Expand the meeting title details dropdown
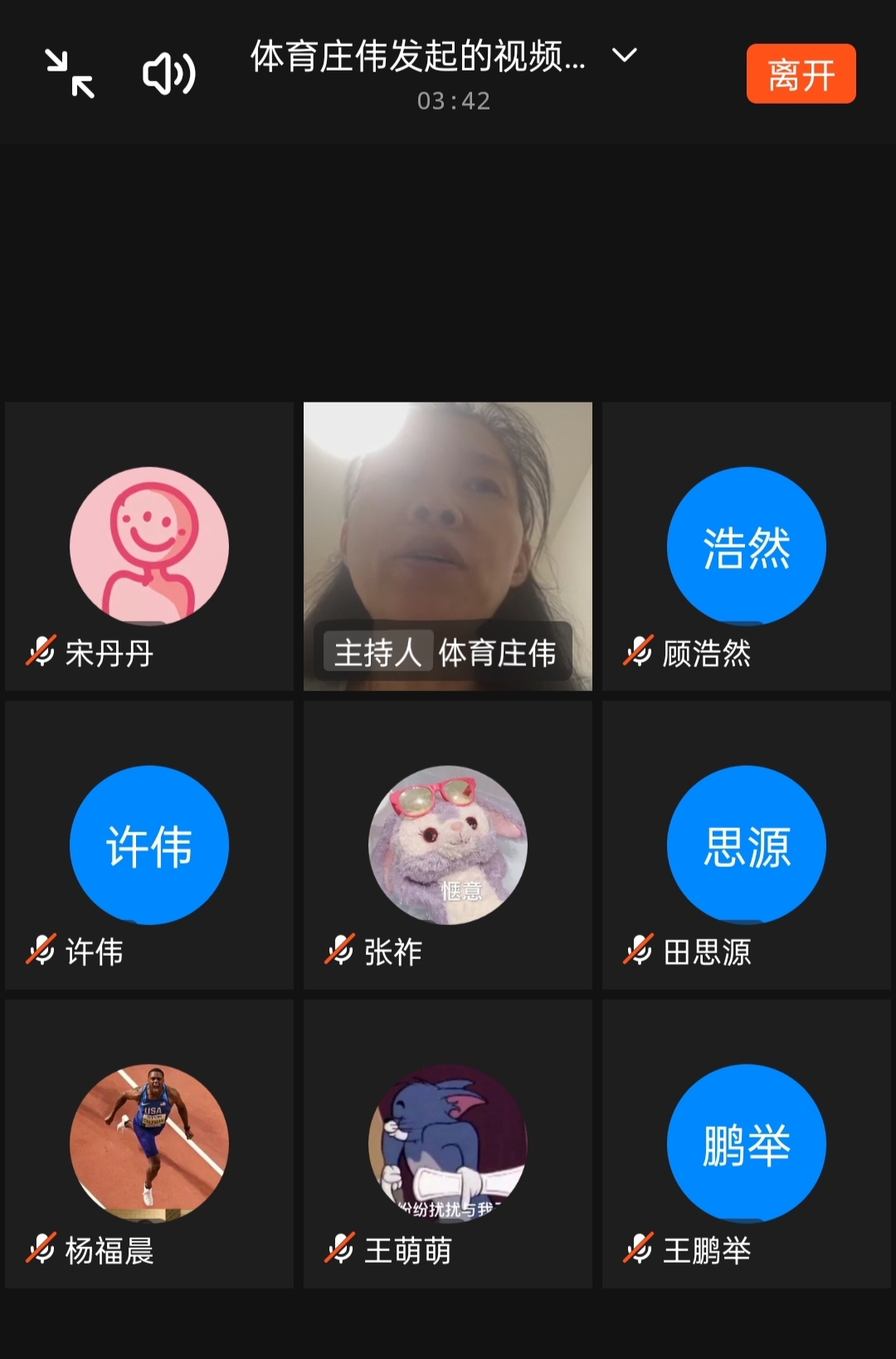This screenshot has width=896, height=1359. click(624, 56)
